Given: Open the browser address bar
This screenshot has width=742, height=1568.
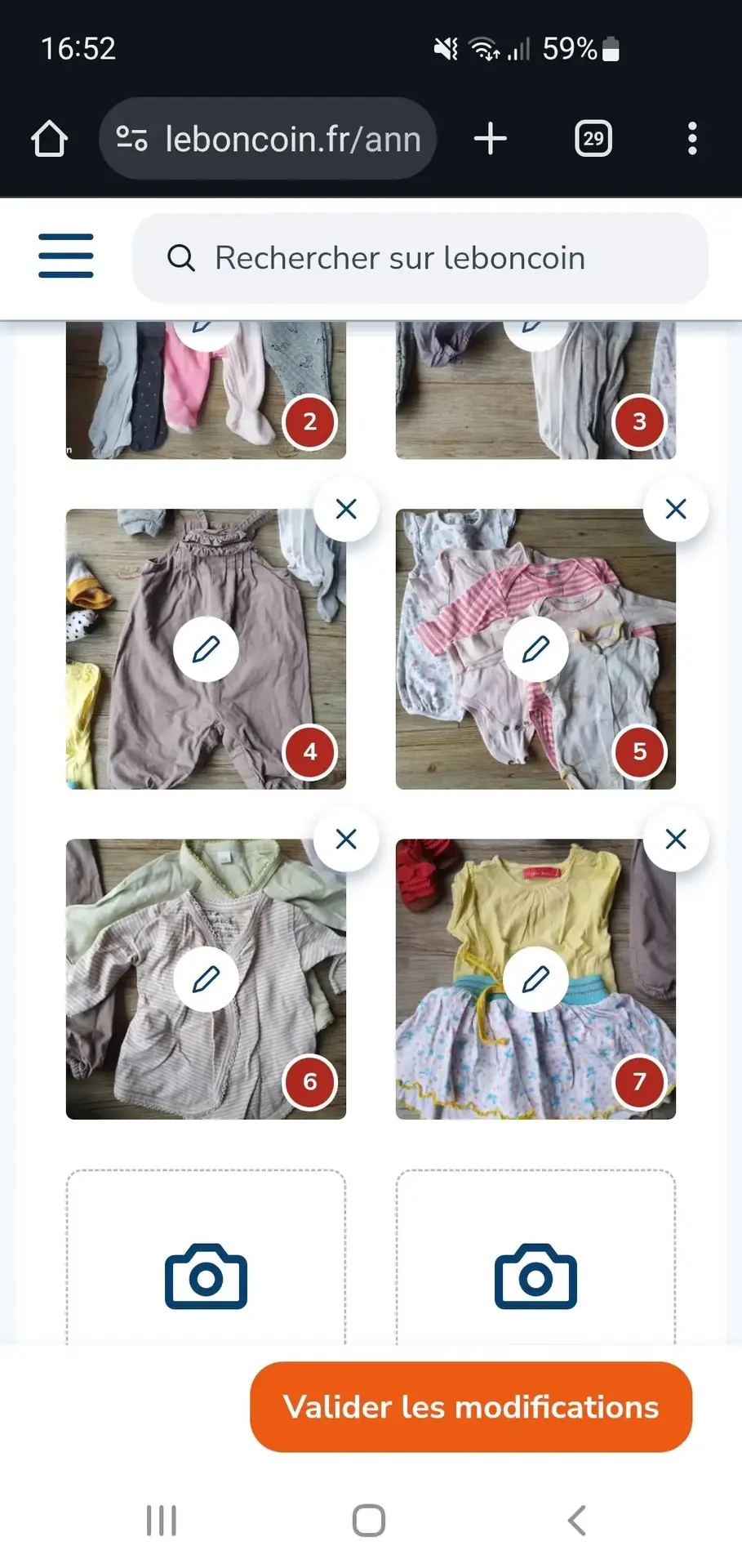Looking at the screenshot, I should [x=269, y=139].
